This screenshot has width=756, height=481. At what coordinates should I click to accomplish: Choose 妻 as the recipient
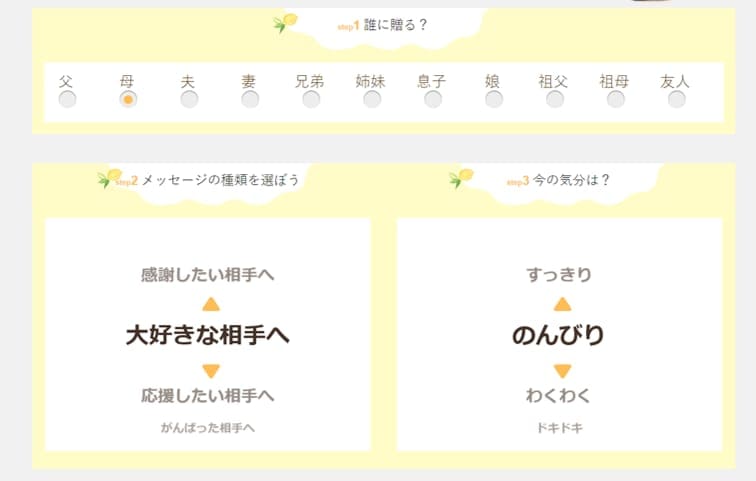tap(250, 99)
